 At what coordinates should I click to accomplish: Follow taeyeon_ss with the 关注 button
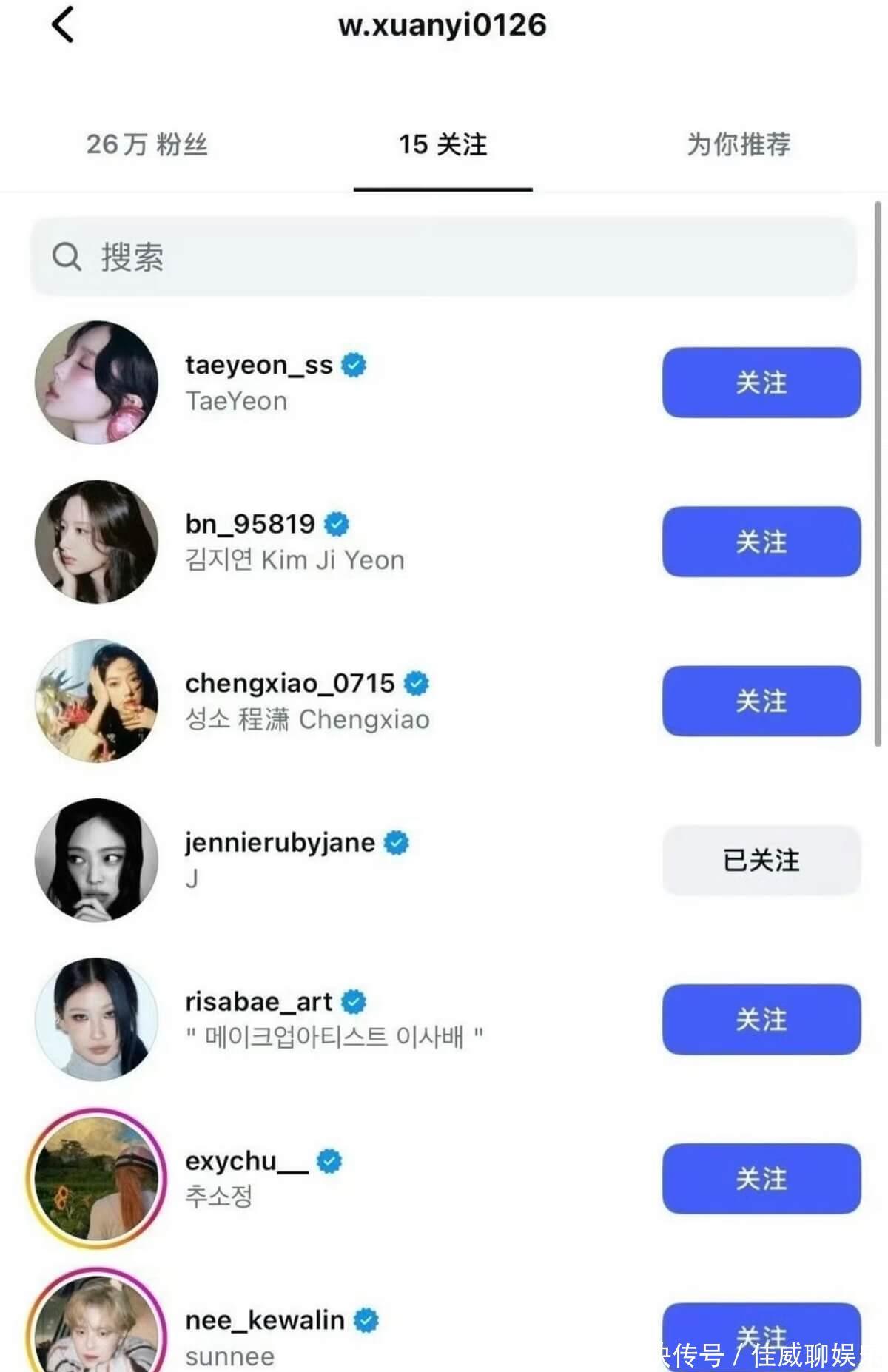761,383
